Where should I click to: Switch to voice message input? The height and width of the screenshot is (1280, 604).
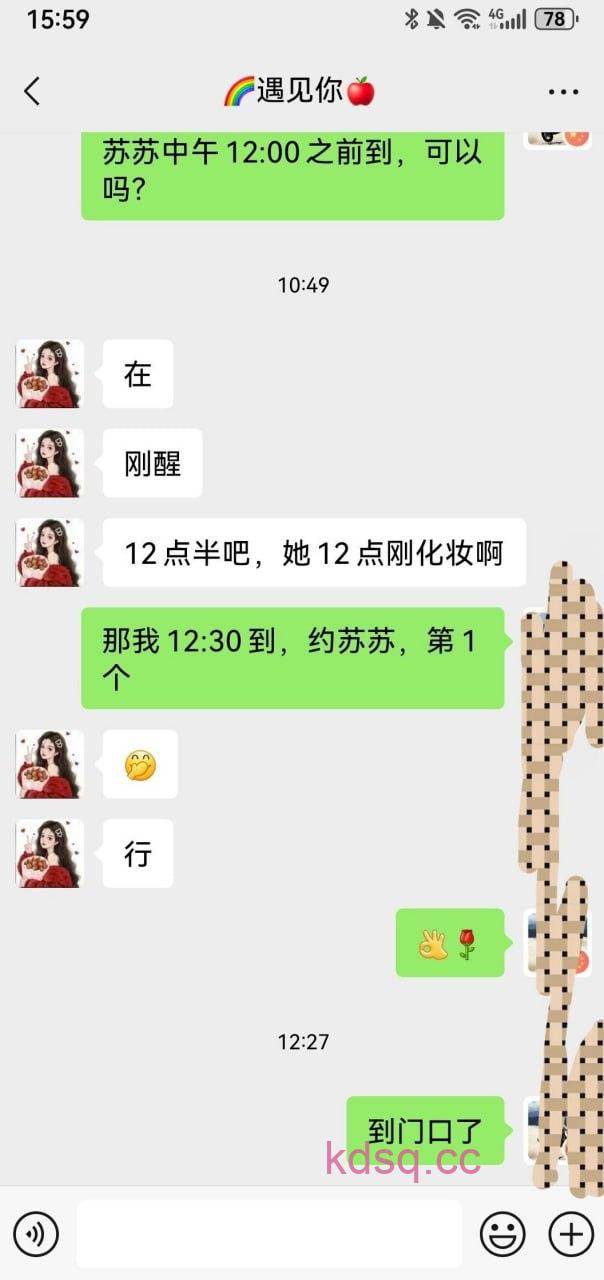coord(36,1235)
